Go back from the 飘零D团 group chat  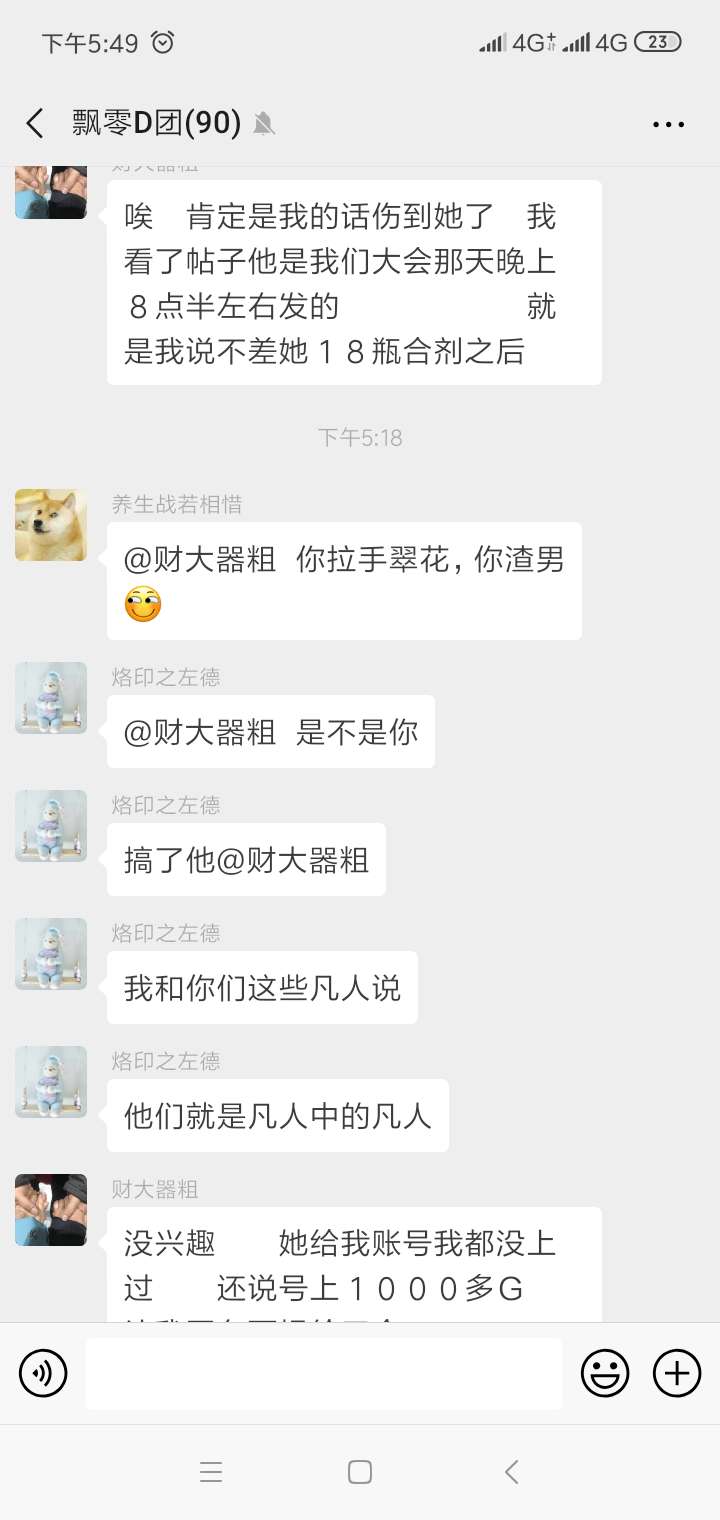[35, 124]
